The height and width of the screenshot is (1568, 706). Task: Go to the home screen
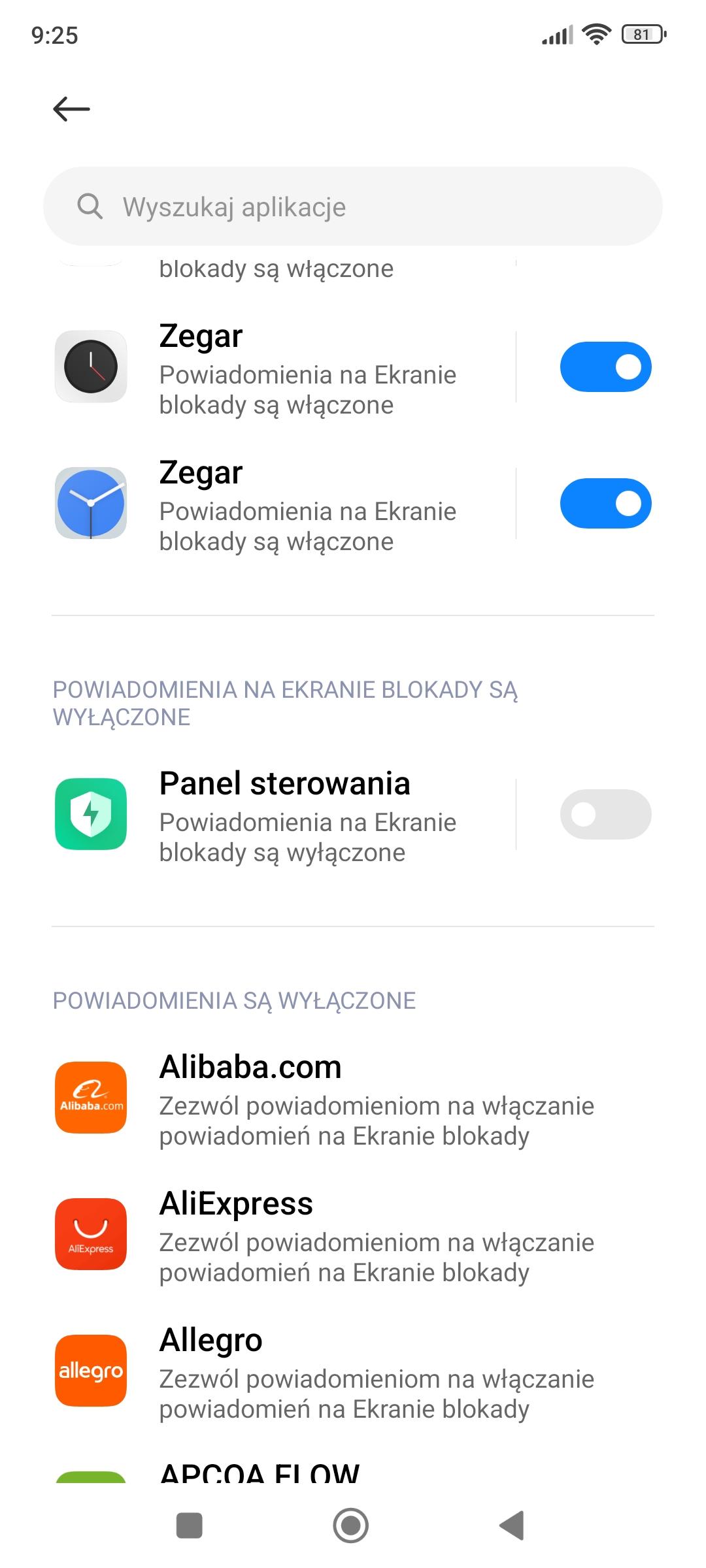(351, 1526)
